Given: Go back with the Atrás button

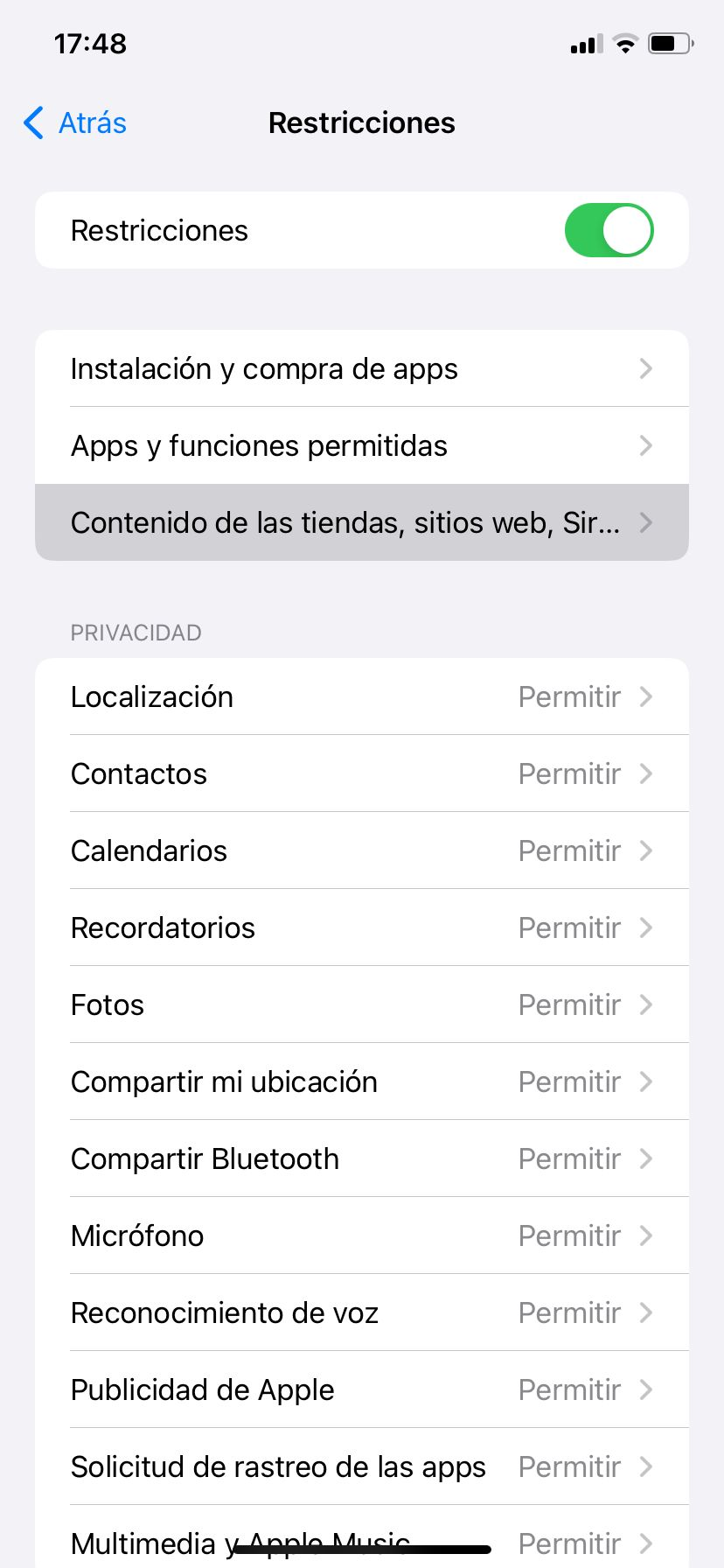Looking at the screenshot, I should (x=76, y=123).
